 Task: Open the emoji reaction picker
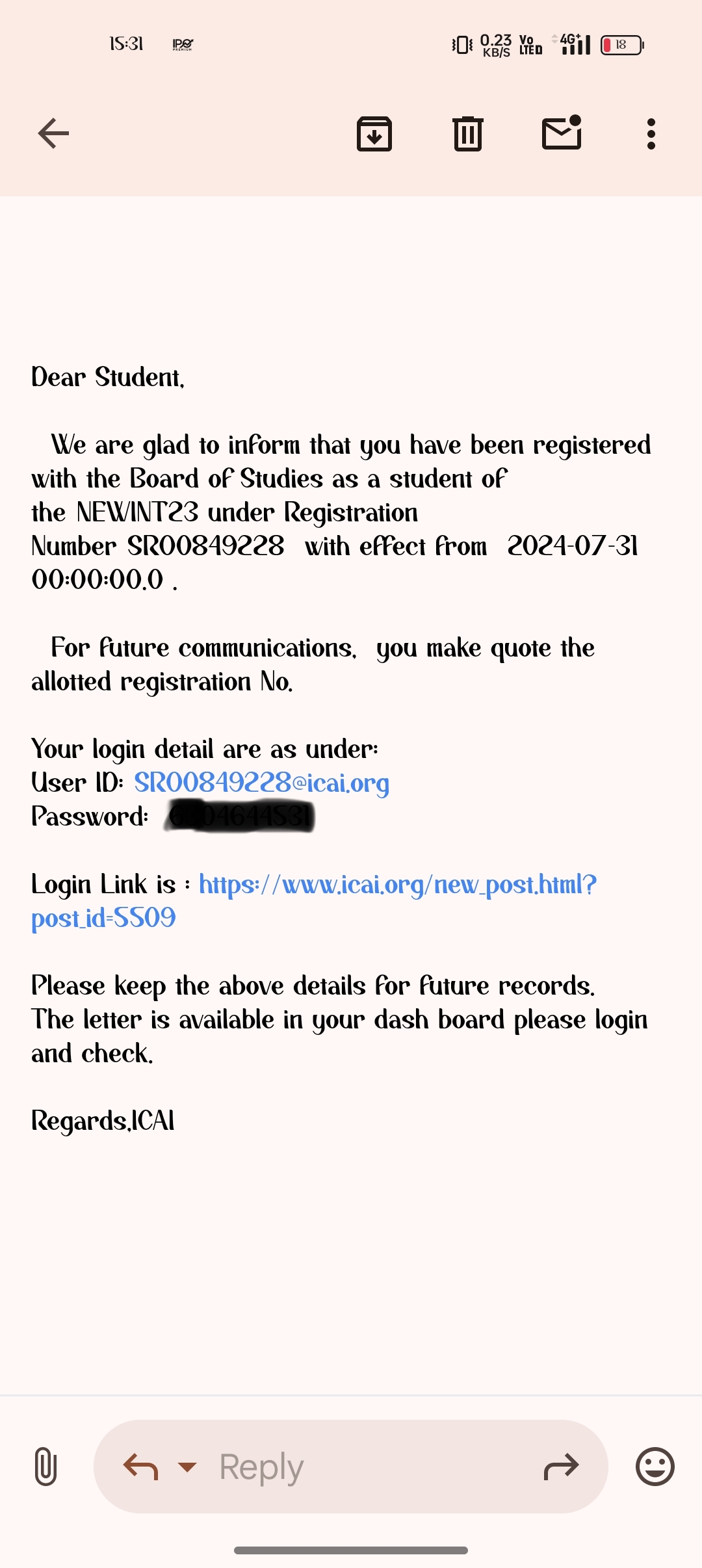655,1467
